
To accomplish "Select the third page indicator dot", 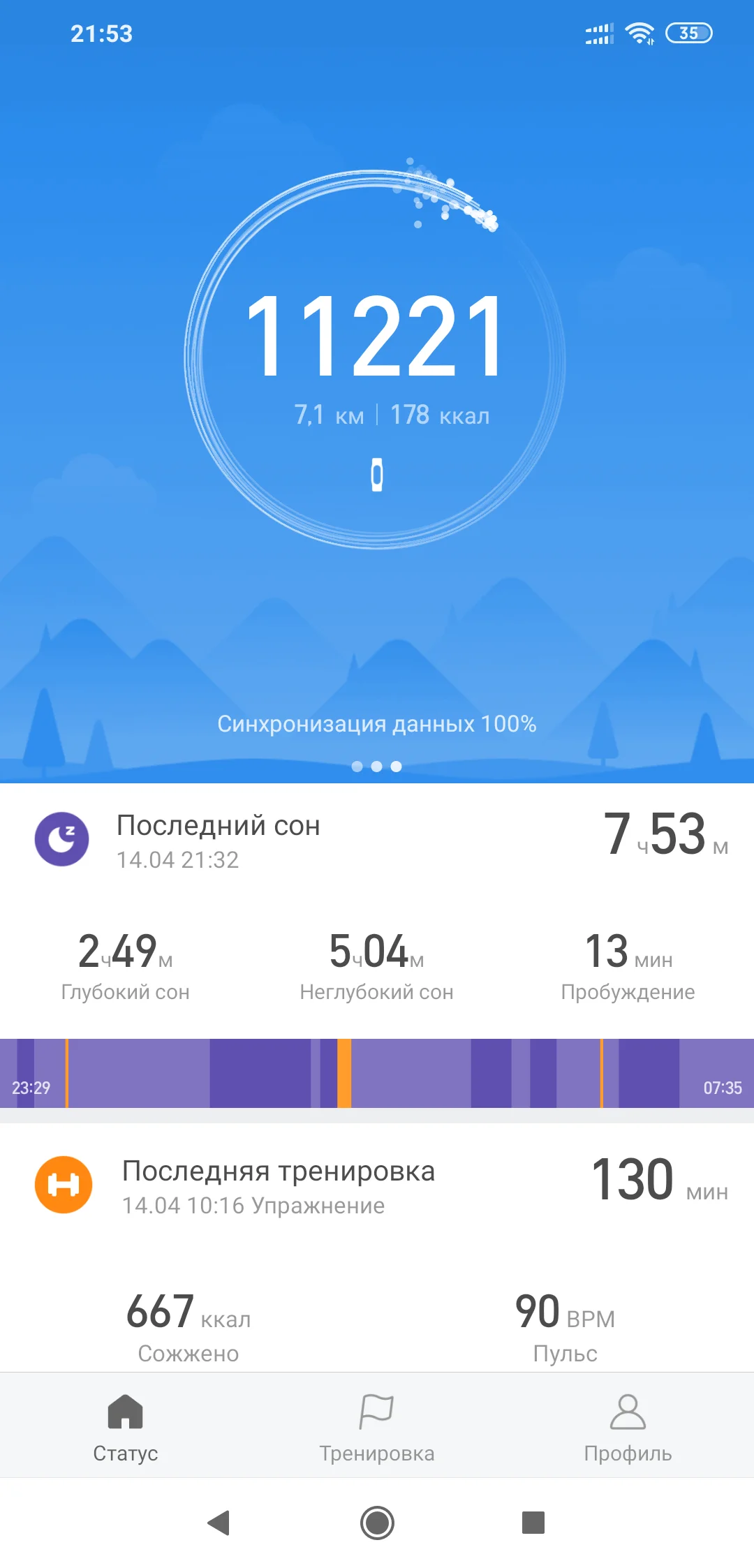I will point(397,767).
